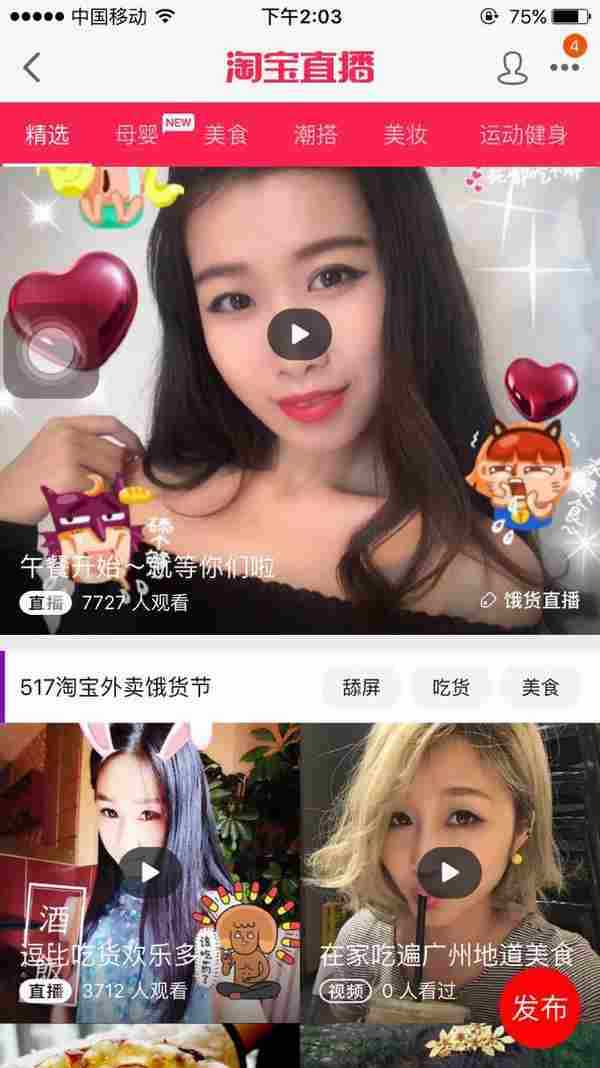Image resolution: width=600 pixels, height=1068 pixels.
Task: Go back using the top-left arrow
Action: [32, 67]
